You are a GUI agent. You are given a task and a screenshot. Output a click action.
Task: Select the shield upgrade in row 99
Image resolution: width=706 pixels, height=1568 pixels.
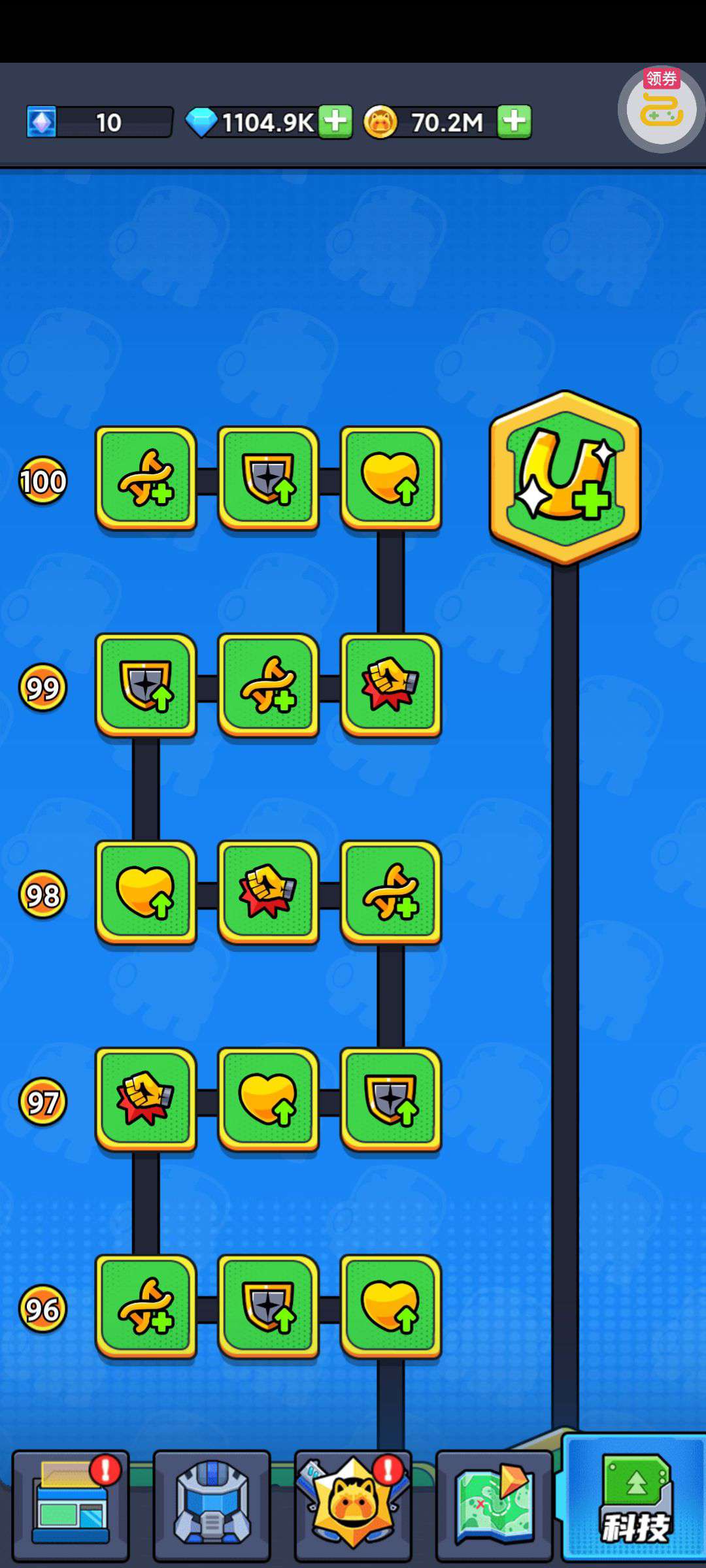pos(146,685)
